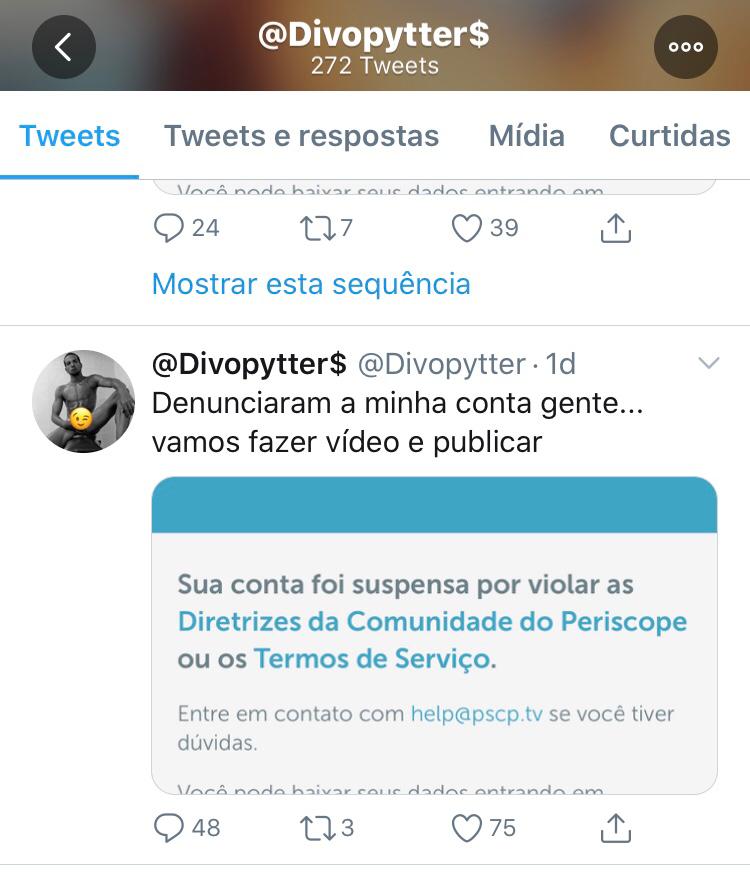Open the Periscope suspension image in tweet

[x=434, y=635]
